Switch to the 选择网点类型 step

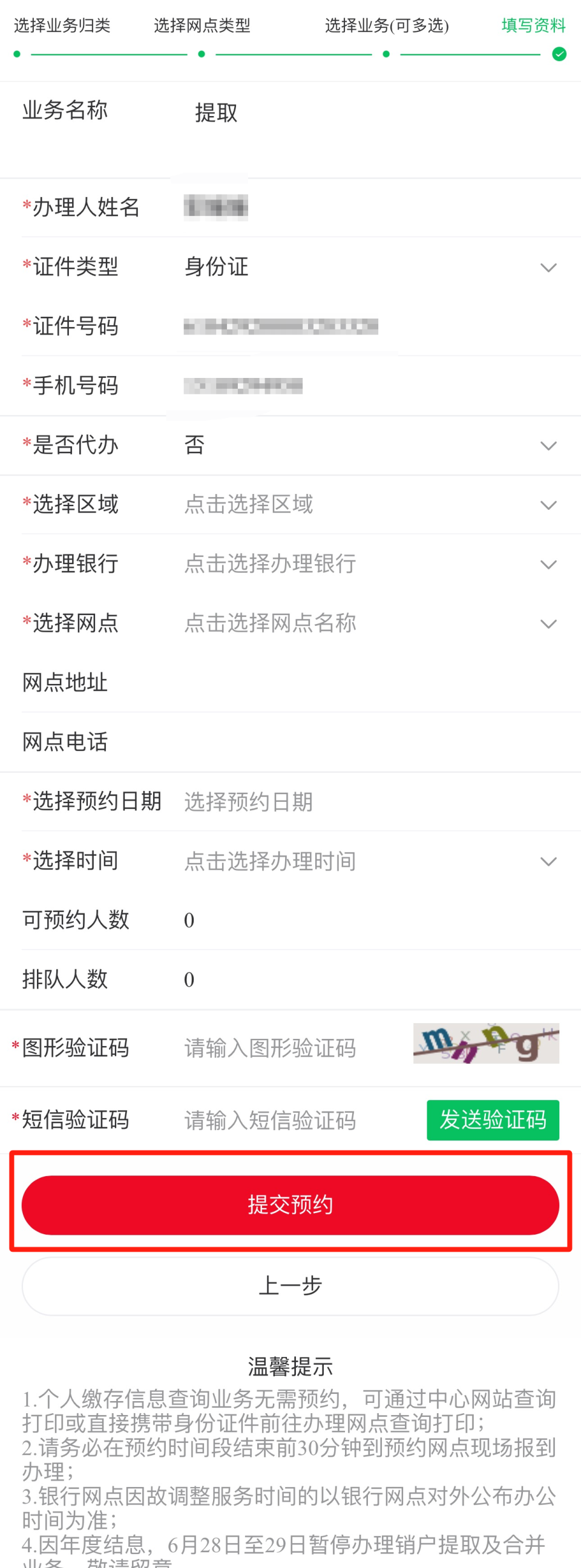tap(204, 25)
